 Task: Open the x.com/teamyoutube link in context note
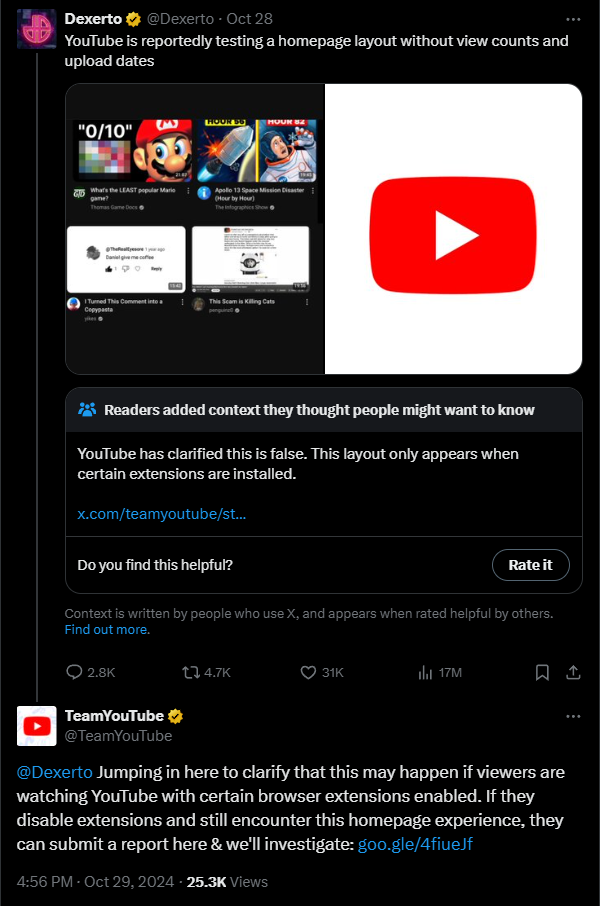(x=162, y=514)
